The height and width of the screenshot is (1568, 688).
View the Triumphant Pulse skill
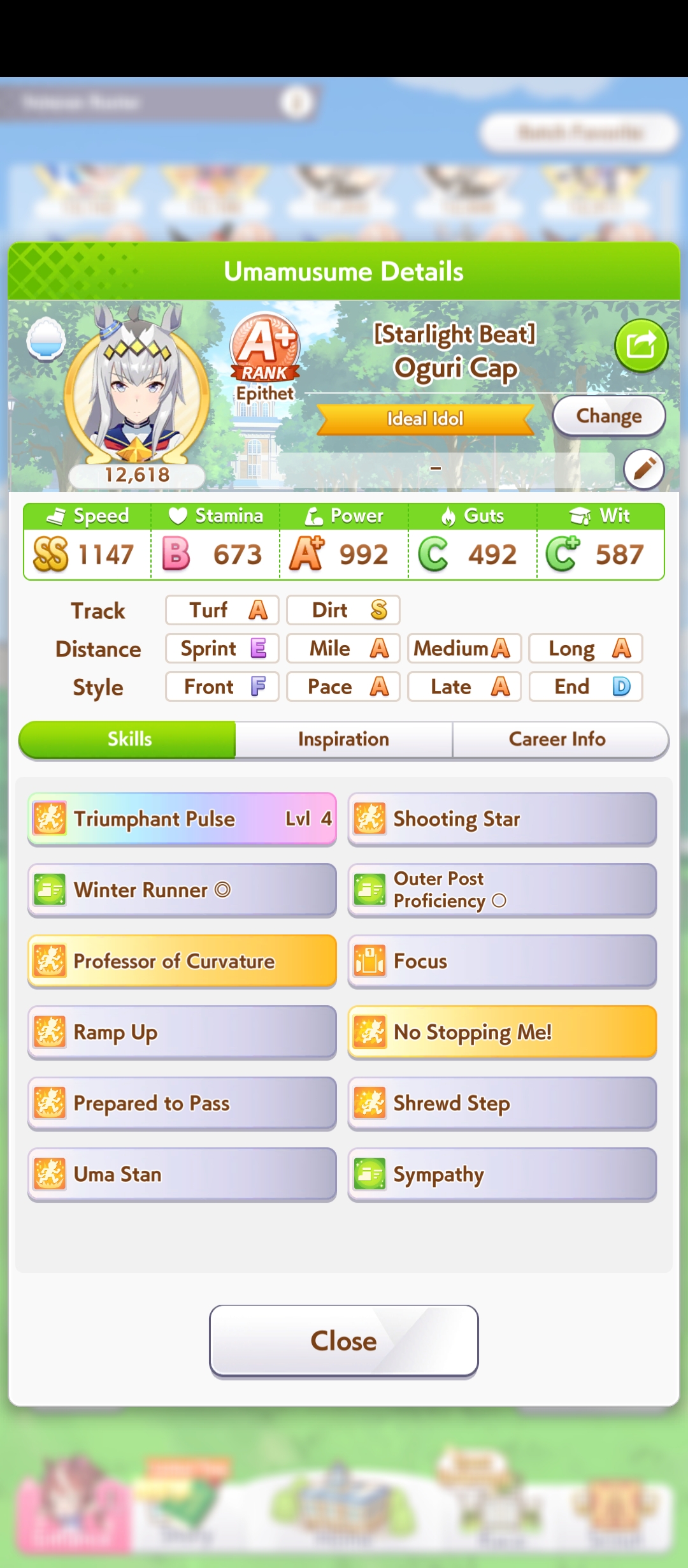tap(182, 819)
